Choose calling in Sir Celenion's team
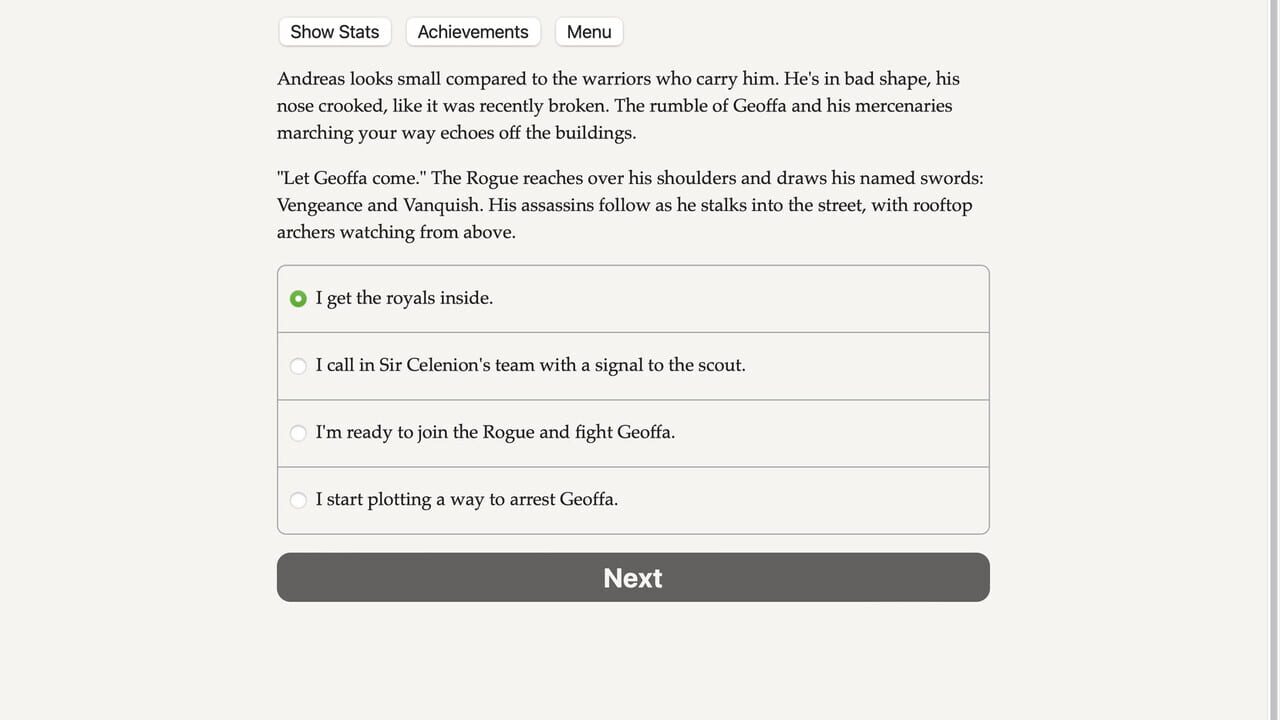 [633, 366]
